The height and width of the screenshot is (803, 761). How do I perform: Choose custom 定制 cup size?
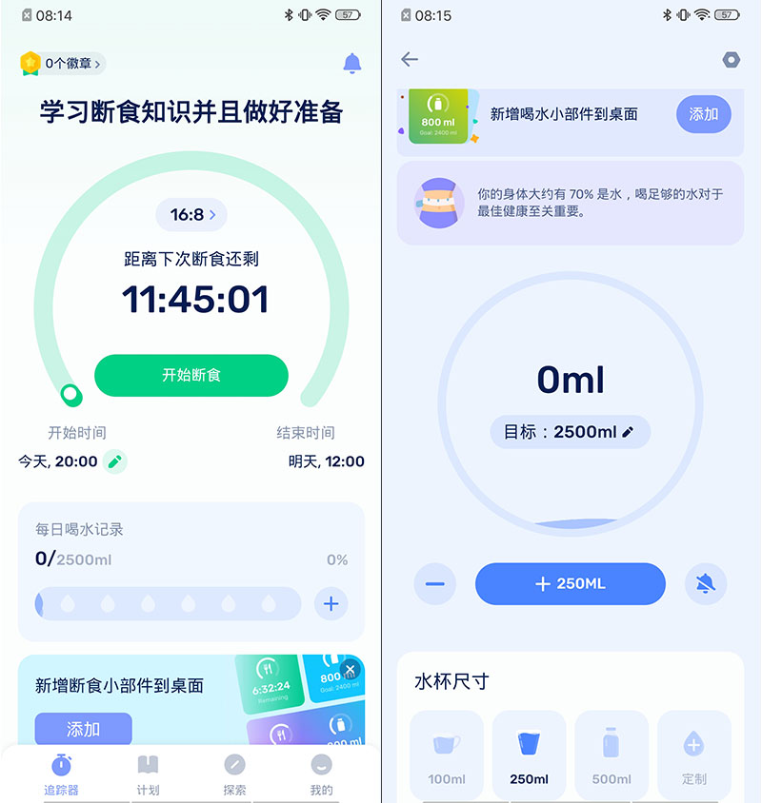click(x=694, y=755)
